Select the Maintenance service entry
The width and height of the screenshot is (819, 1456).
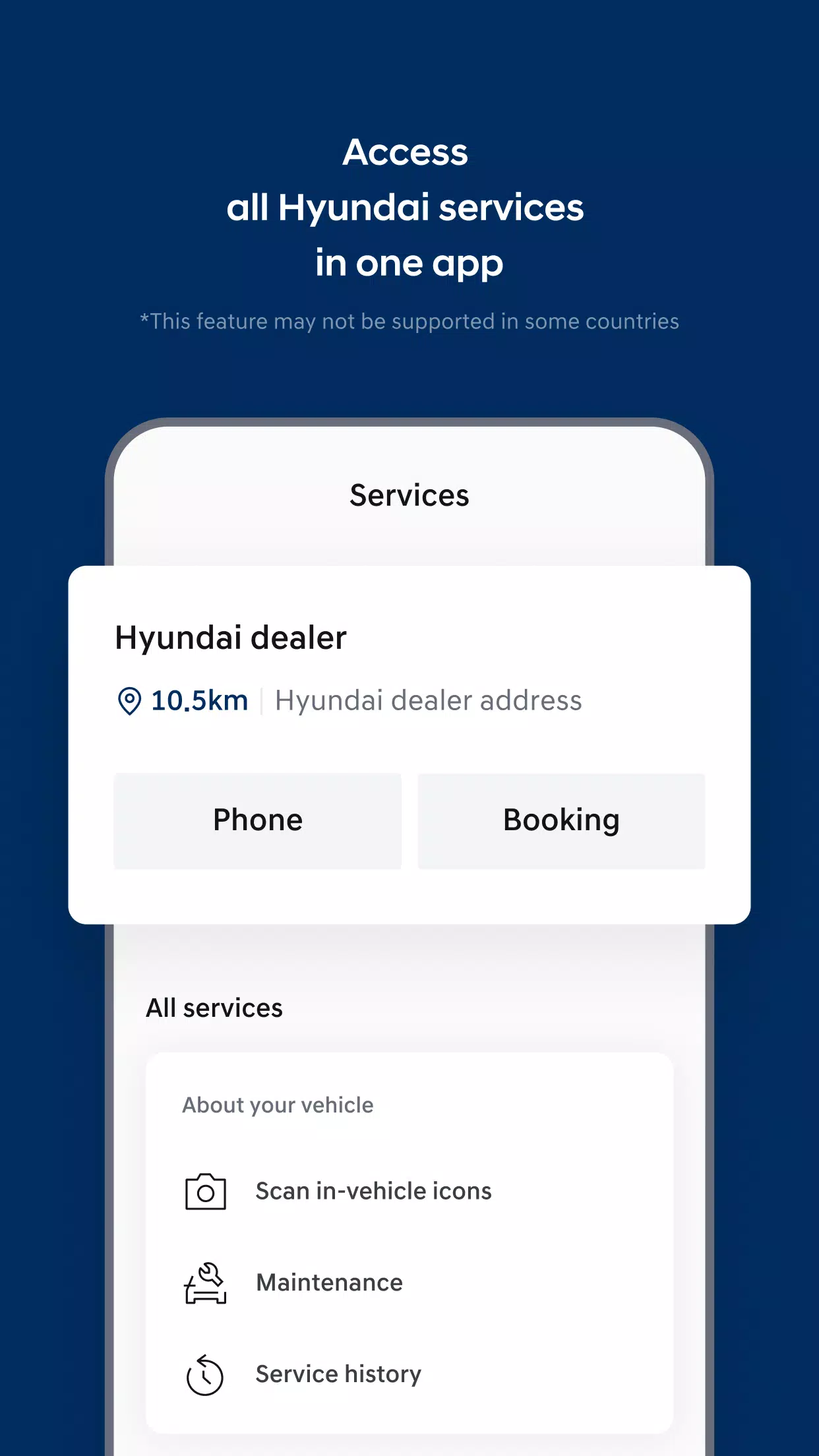(329, 1282)
